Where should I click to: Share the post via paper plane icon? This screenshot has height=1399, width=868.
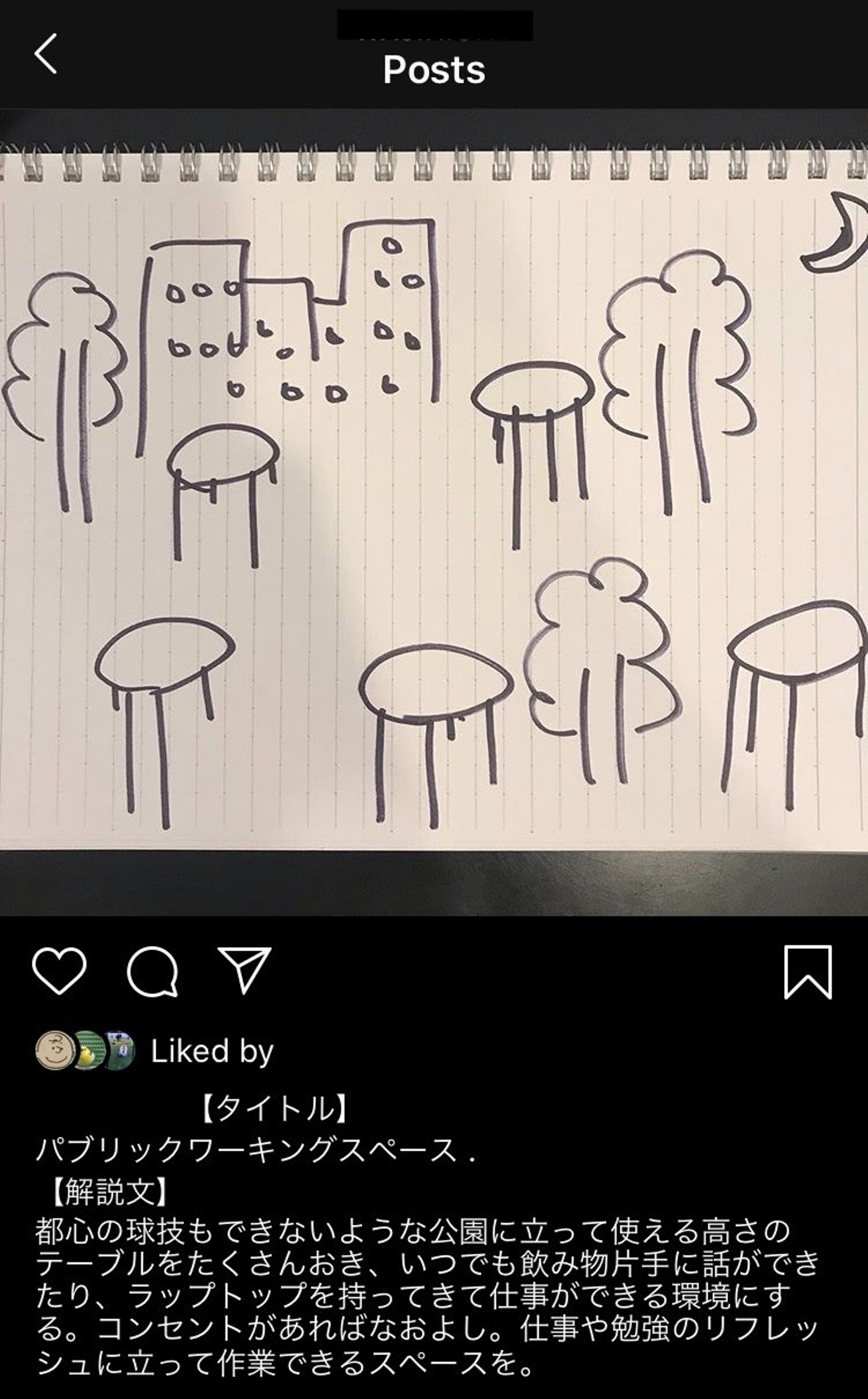(244, 970)
